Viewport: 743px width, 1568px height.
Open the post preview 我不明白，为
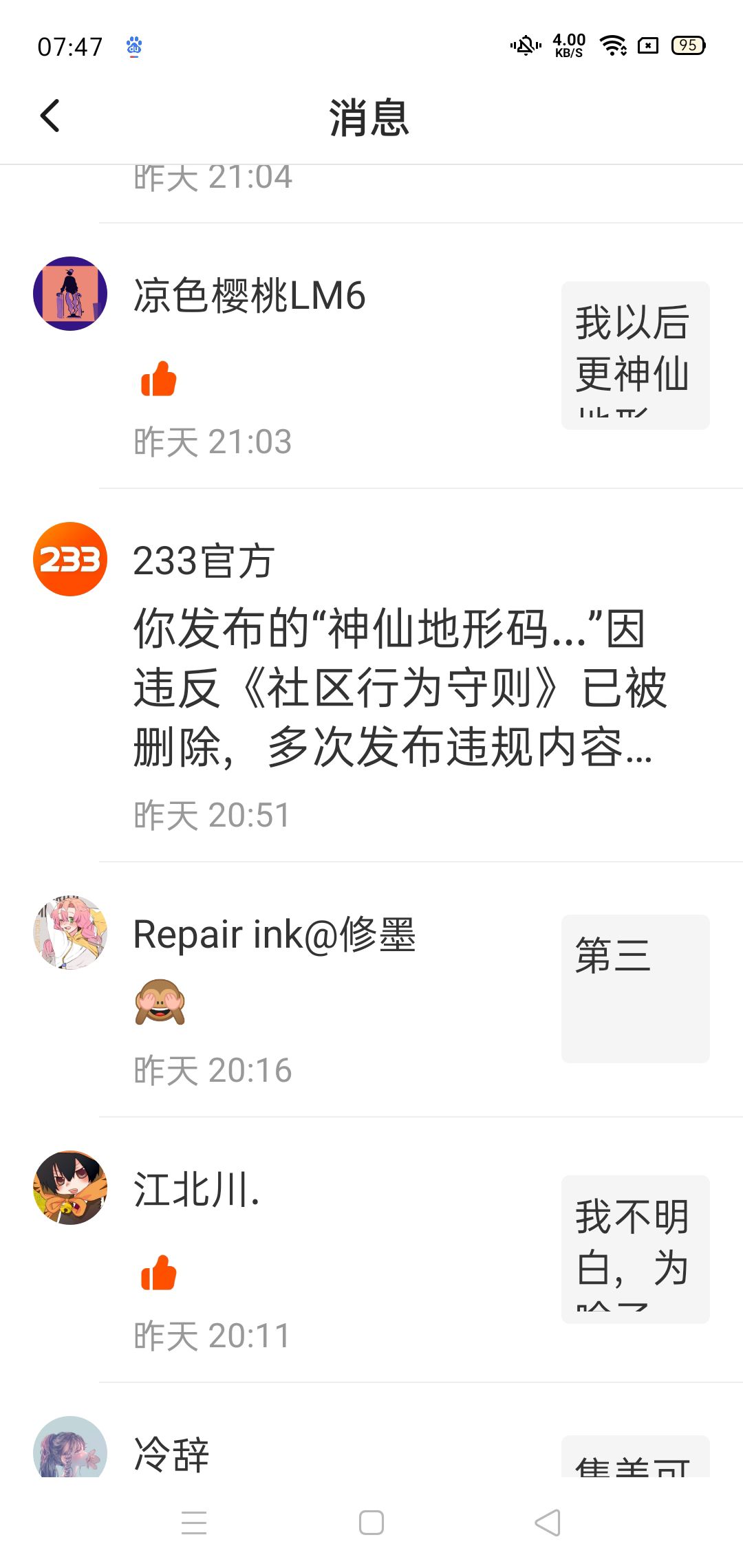pyautogui.click(x=636, y=1250)
